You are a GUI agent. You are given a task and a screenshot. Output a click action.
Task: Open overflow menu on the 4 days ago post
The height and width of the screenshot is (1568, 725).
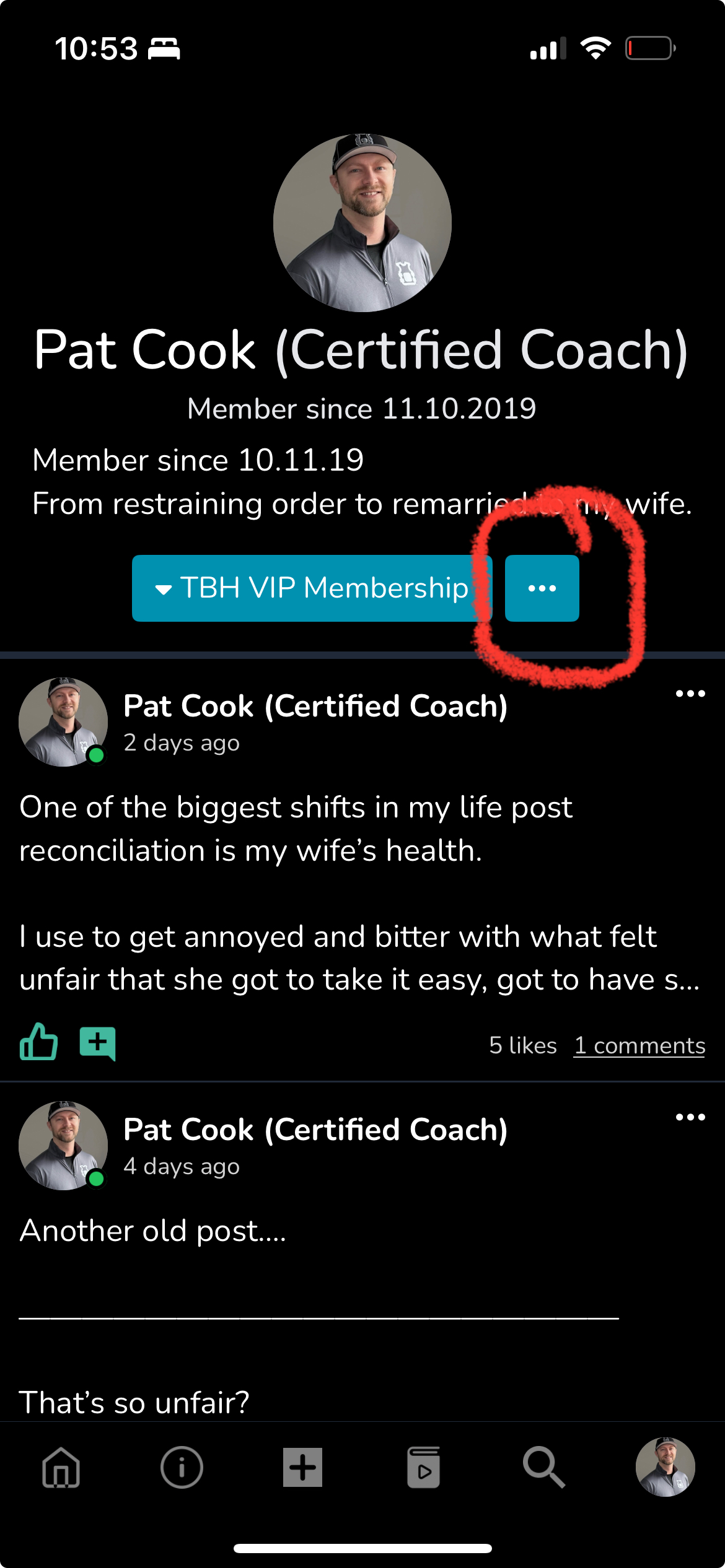(690, 1117)
